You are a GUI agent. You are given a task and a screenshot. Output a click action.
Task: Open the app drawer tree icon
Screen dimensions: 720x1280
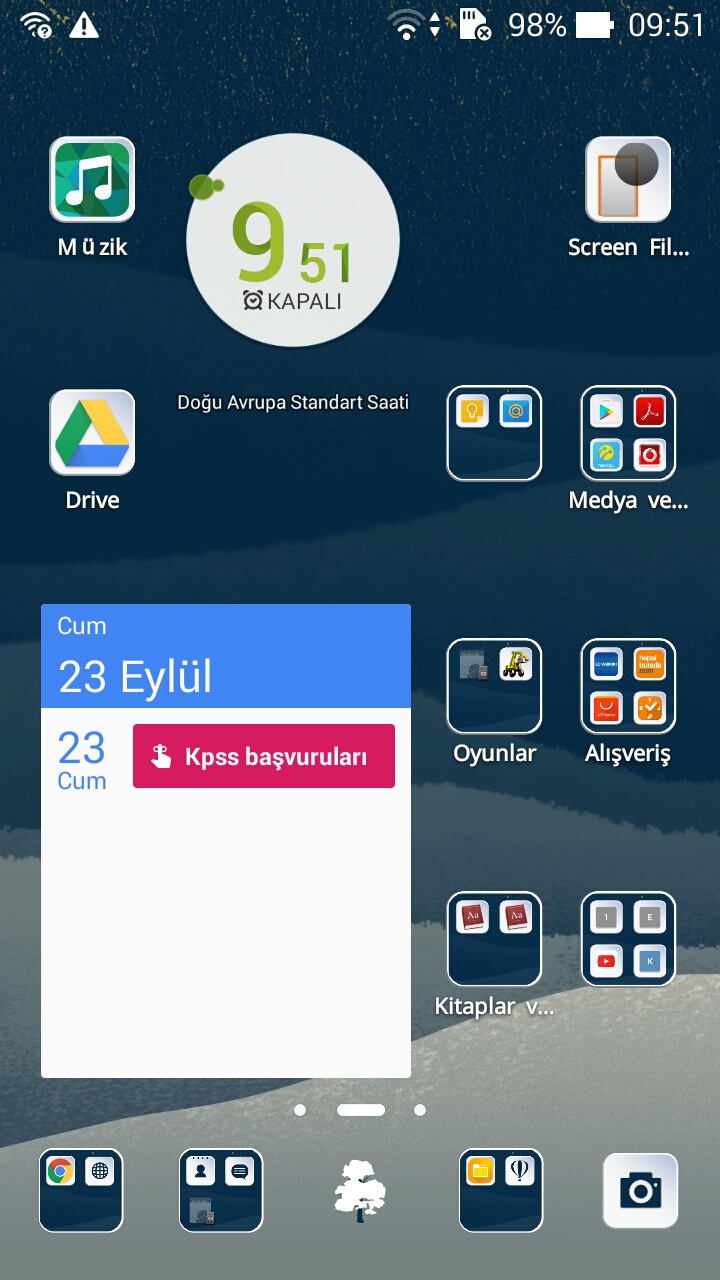click(359, 1190)
